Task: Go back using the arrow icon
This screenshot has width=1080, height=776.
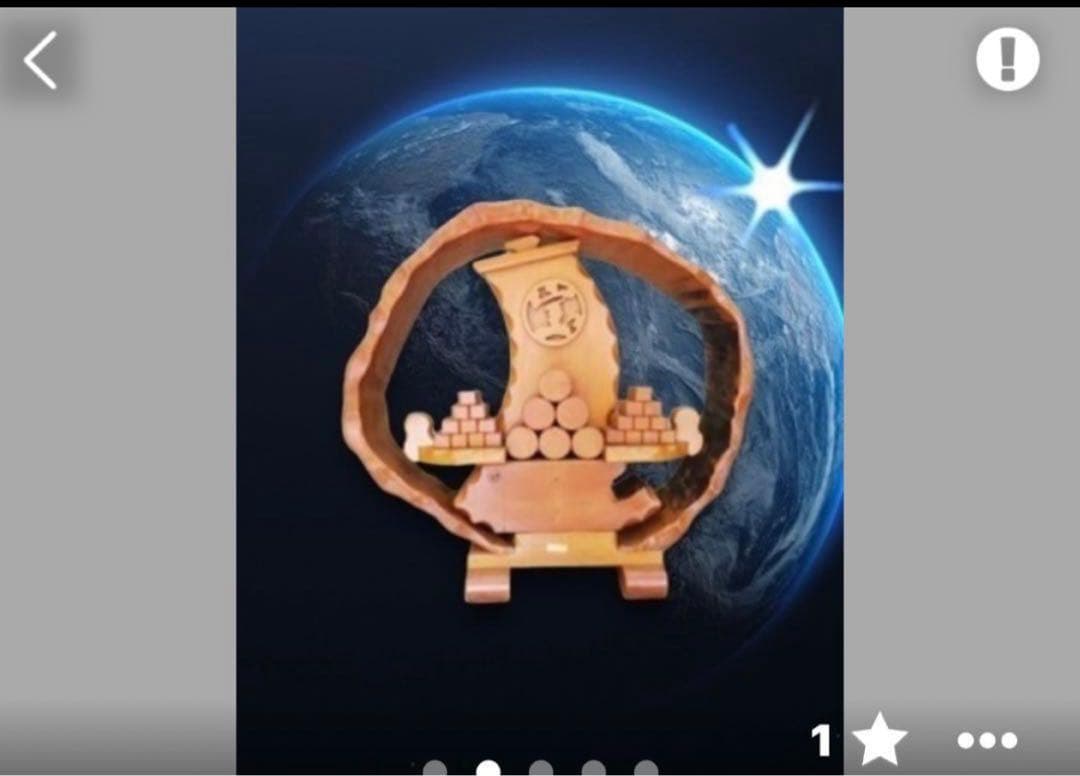Action: coord(42,60)
